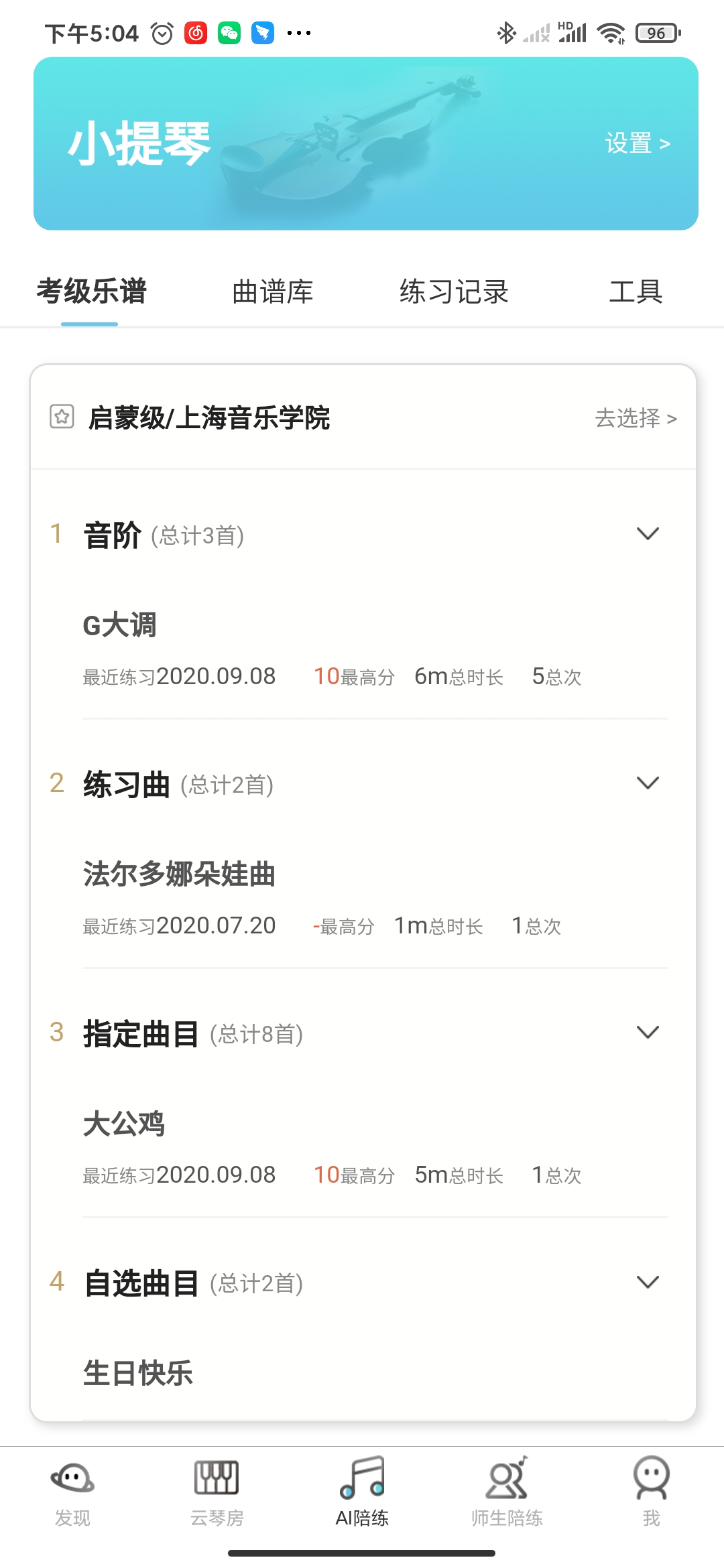
Task: Collapse the 练习曲 section
Action: [648, 781]
